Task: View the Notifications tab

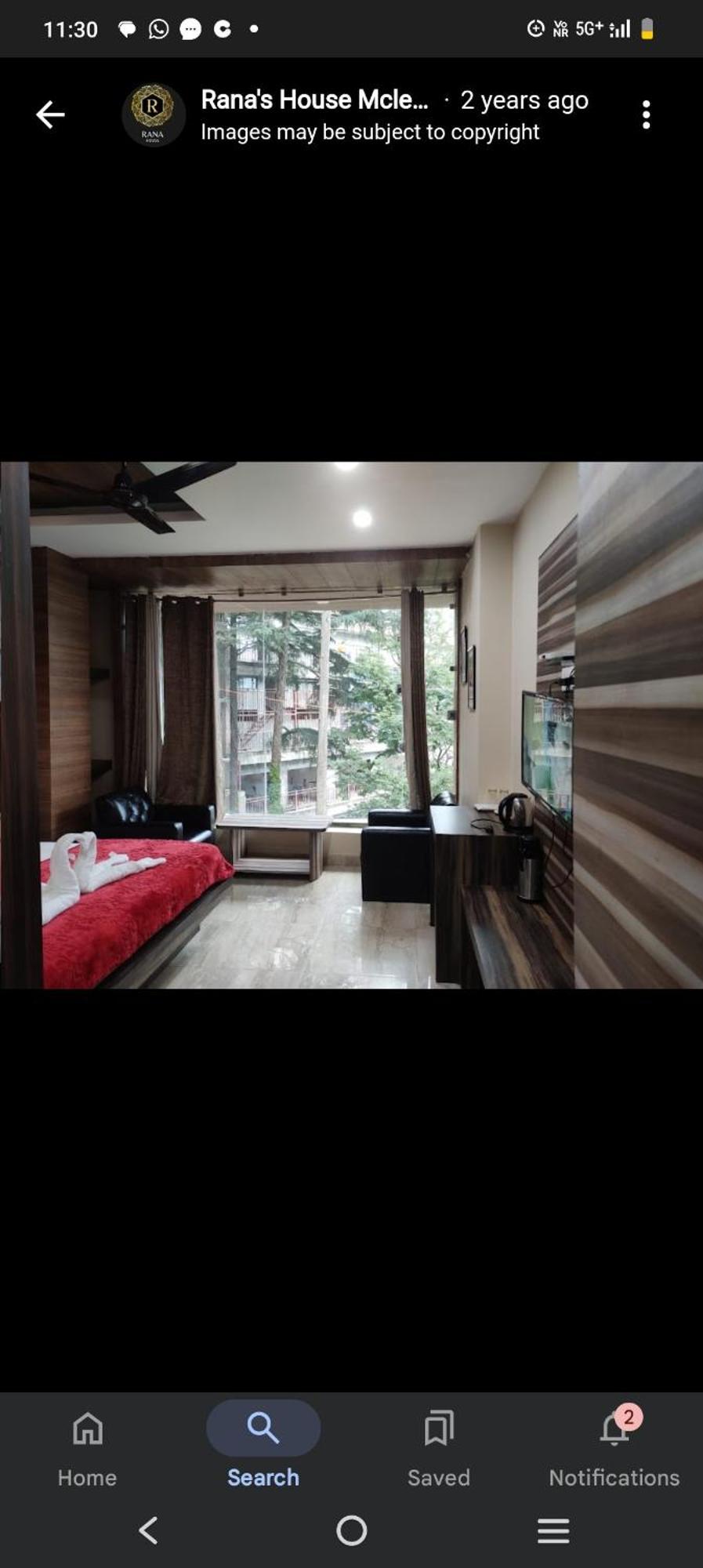Action: [614, 1446]
